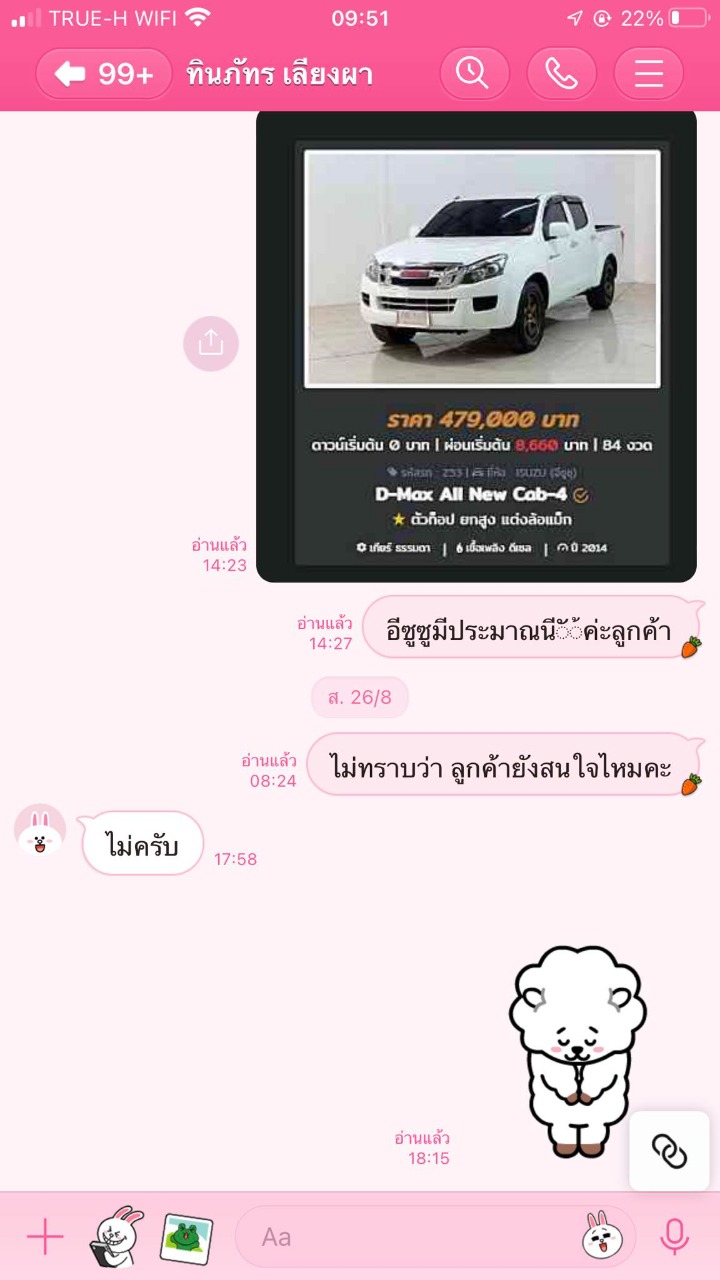Search within this chat
This screenshot has height=1280, width=720.
[473, 74]
